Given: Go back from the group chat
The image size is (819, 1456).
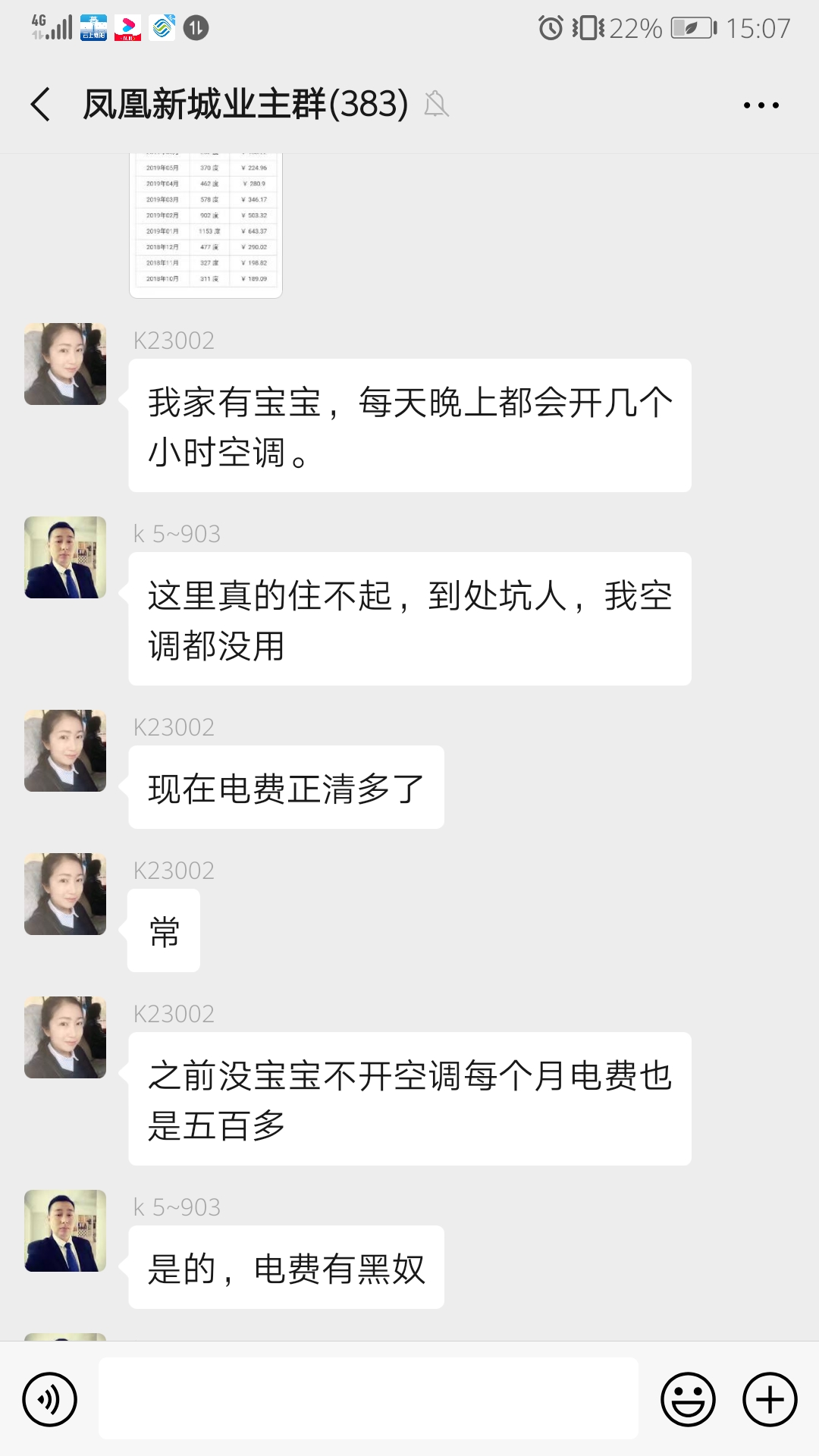Looking at the screenshot, I should click(41, 104).
